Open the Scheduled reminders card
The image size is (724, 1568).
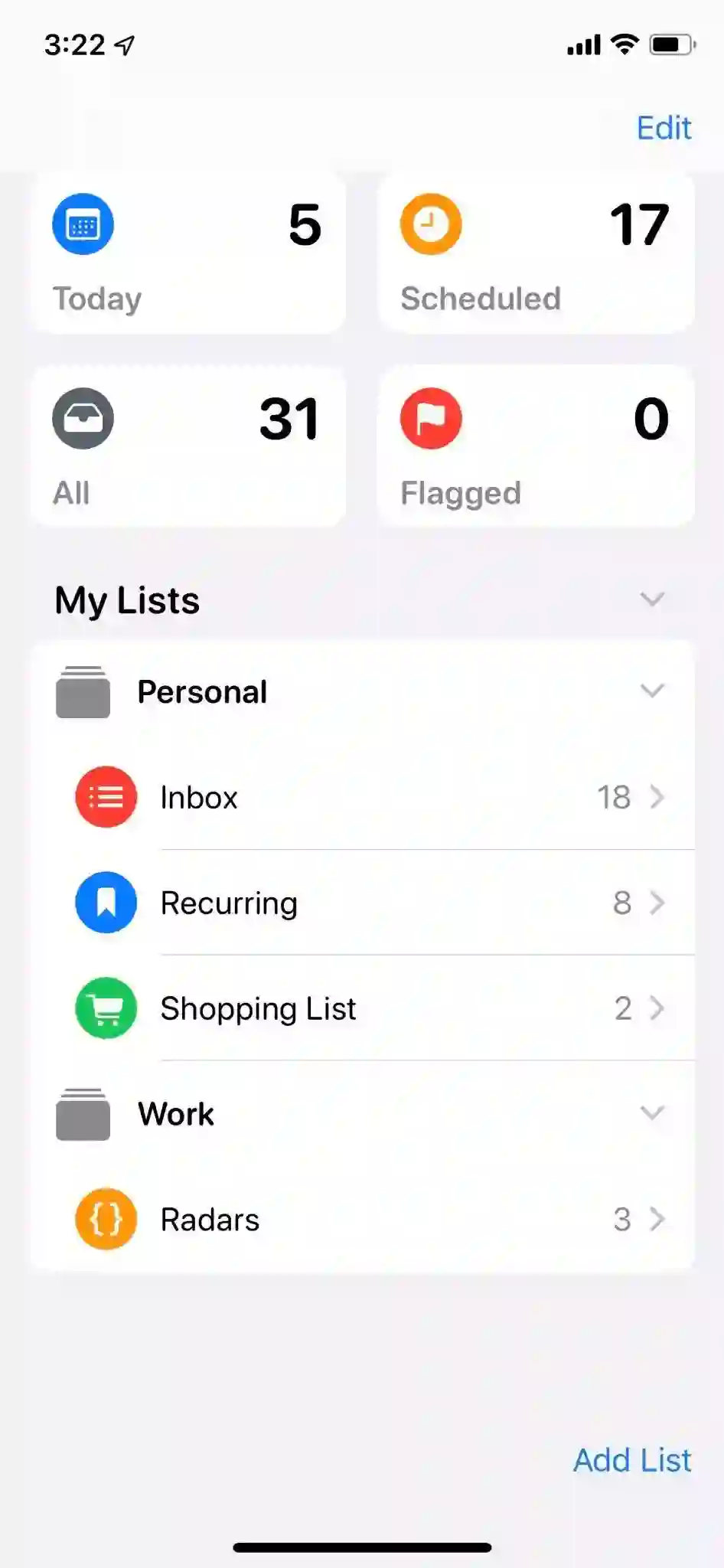click(x=536, y=254)
